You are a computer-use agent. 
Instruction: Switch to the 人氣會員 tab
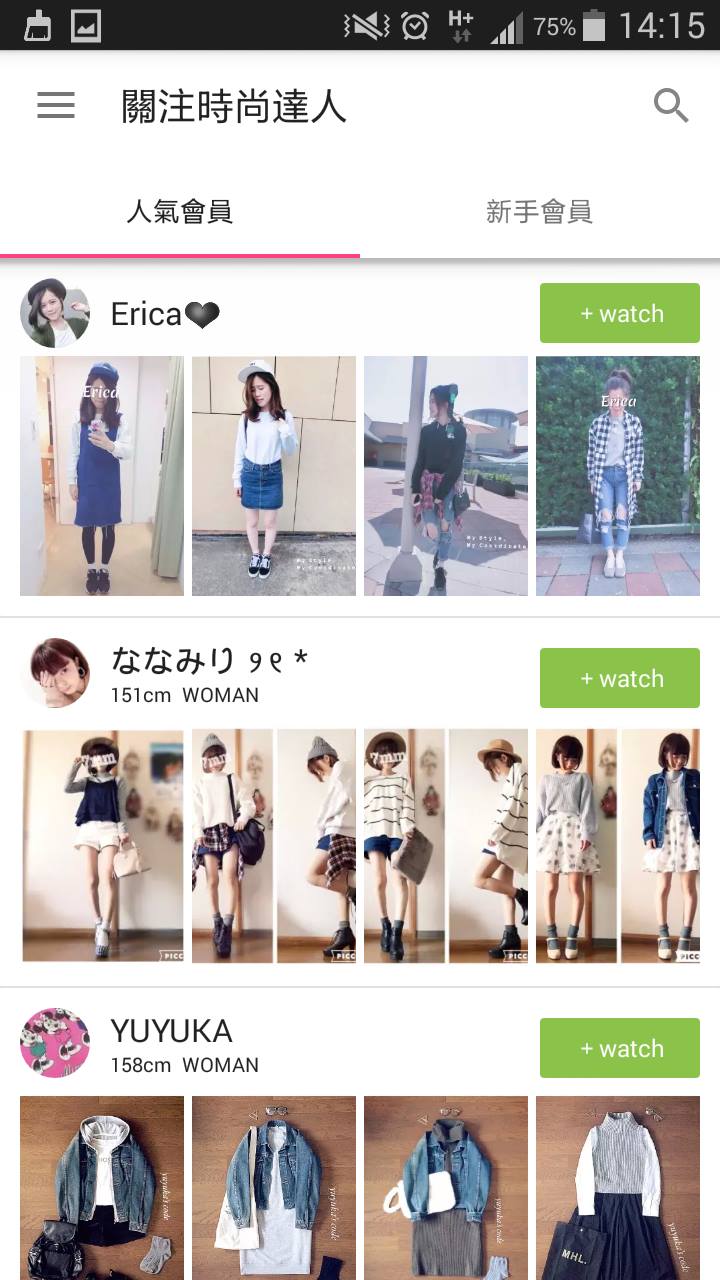[x=180, y=212]
